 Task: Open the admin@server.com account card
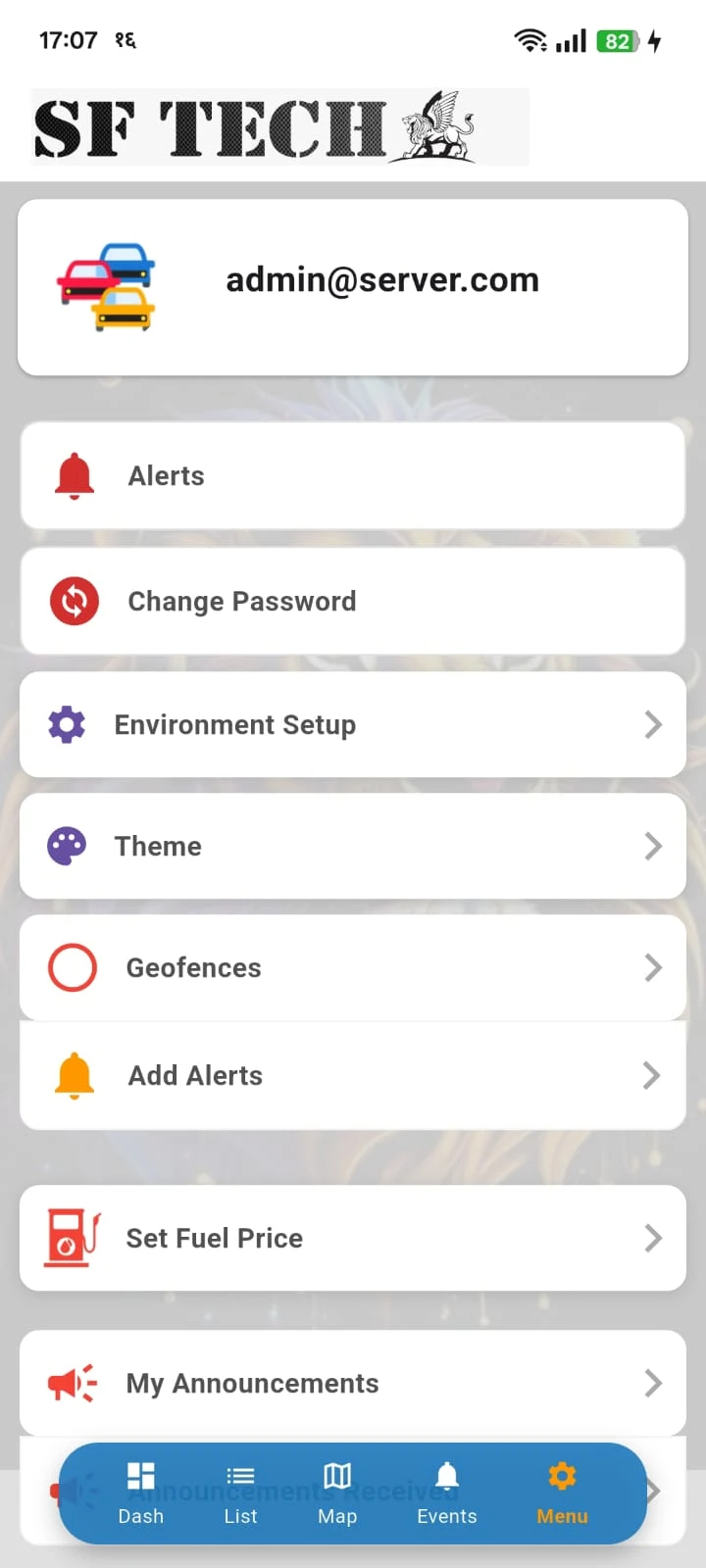click(353, 286)
